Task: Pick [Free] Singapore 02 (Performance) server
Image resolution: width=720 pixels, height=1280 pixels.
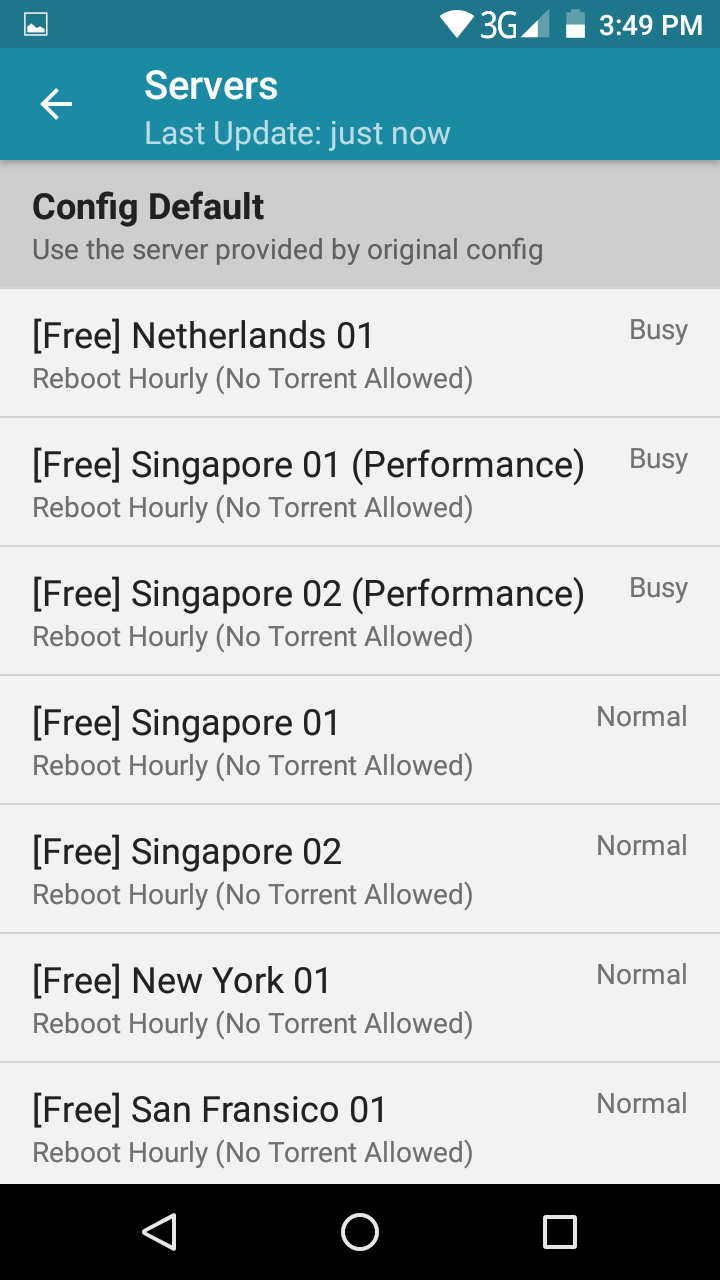Action: 360,611
